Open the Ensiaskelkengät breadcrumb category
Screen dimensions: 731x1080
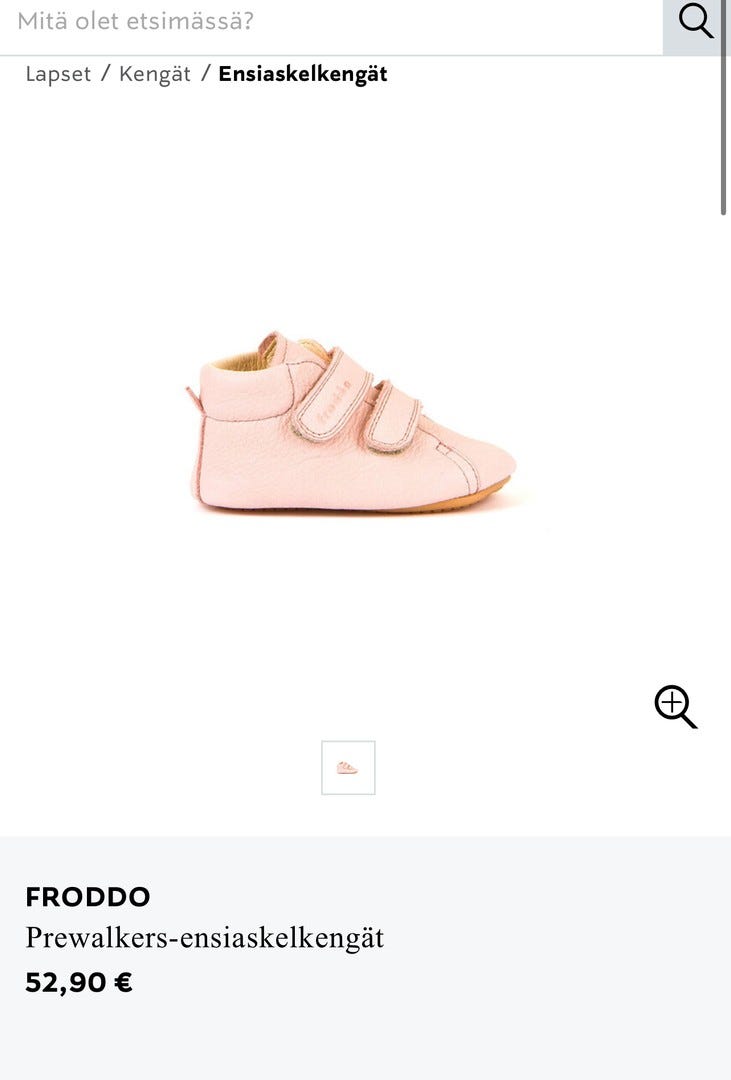click(x=302, y=74)
